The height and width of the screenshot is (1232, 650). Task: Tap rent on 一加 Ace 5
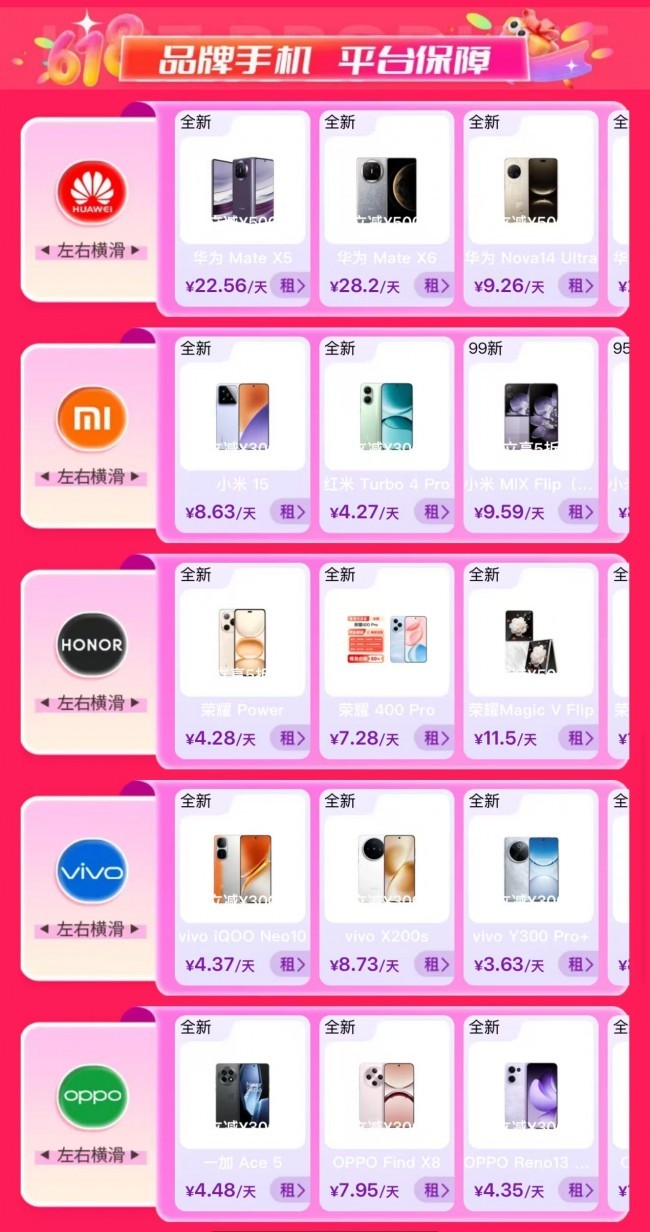tap(291, 1190)
